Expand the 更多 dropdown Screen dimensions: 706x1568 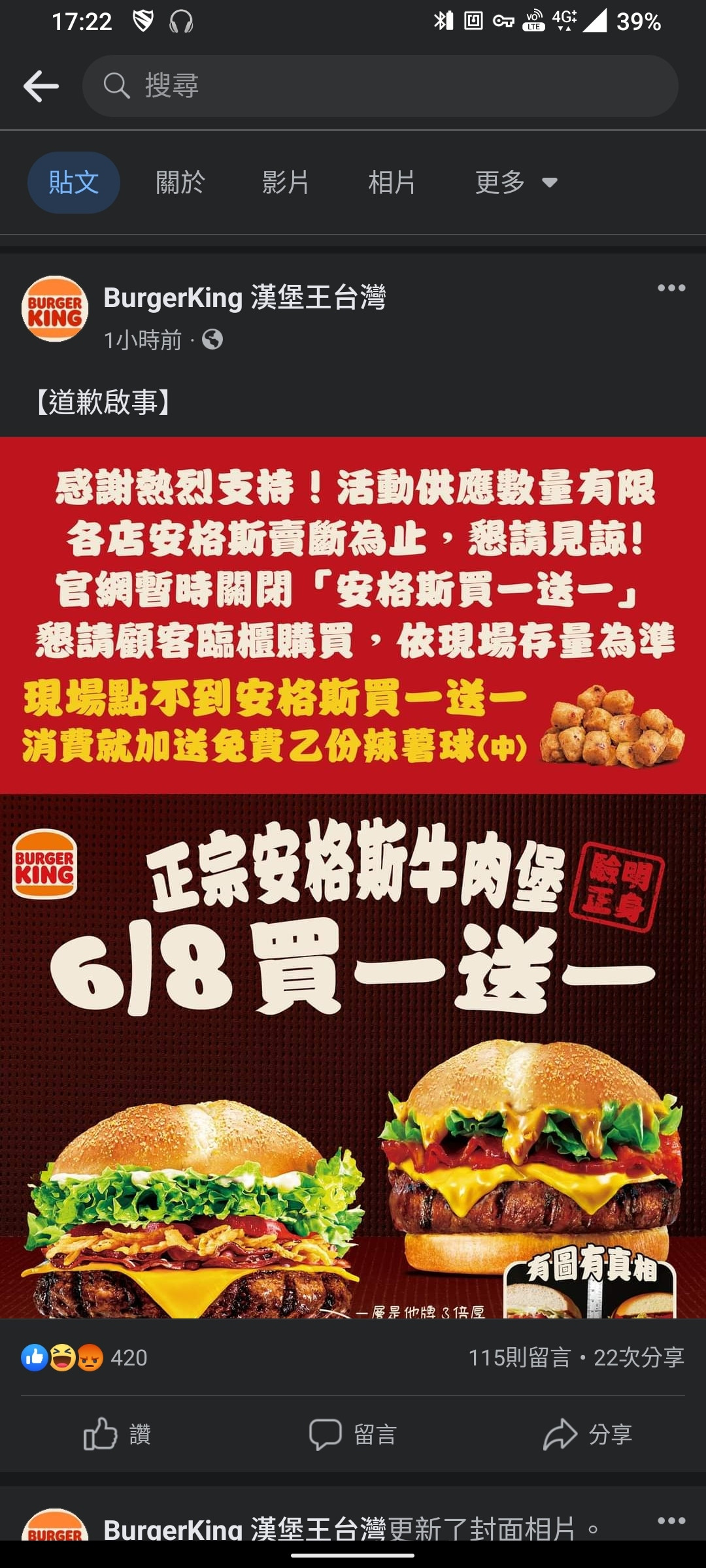pyautogui.click(x=515, y=182)
